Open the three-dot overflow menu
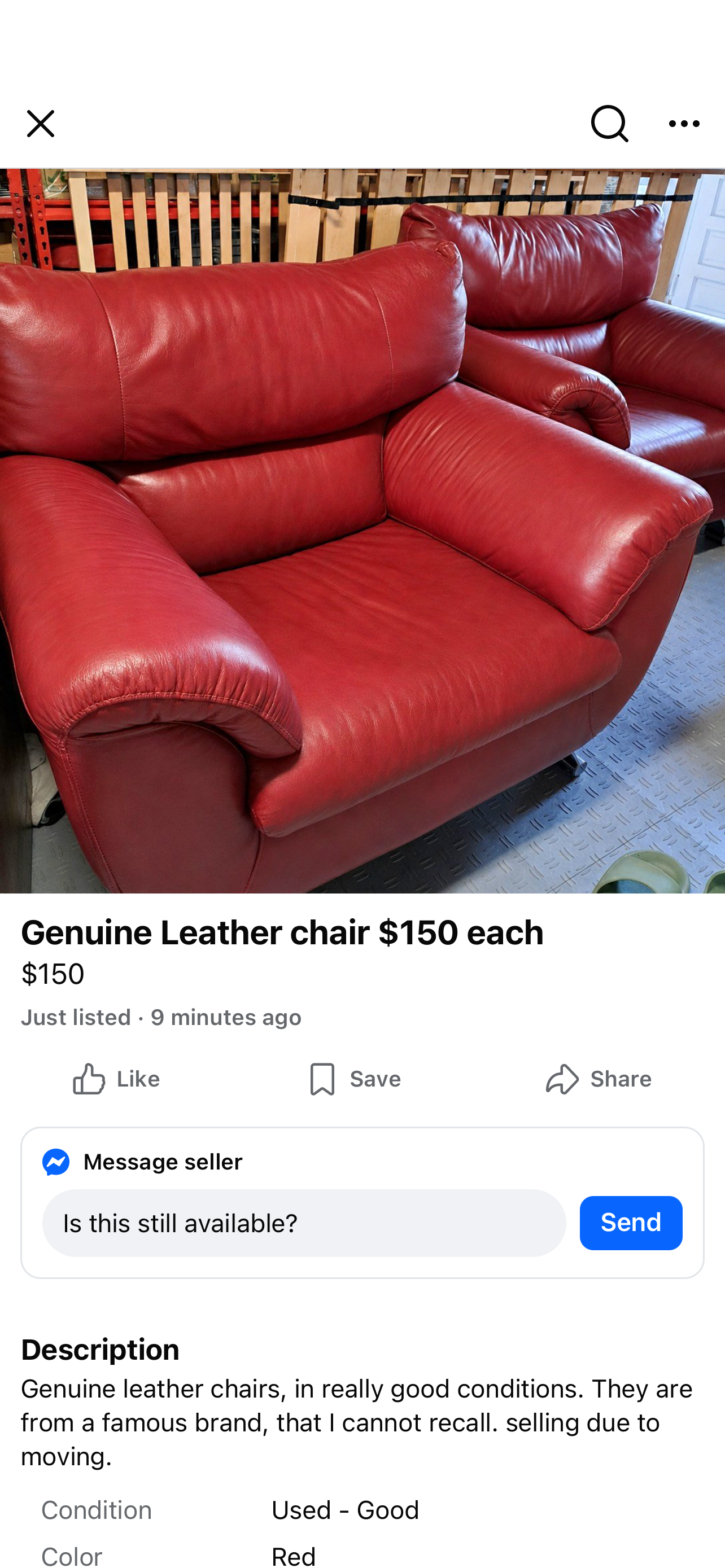 [684, 124]
